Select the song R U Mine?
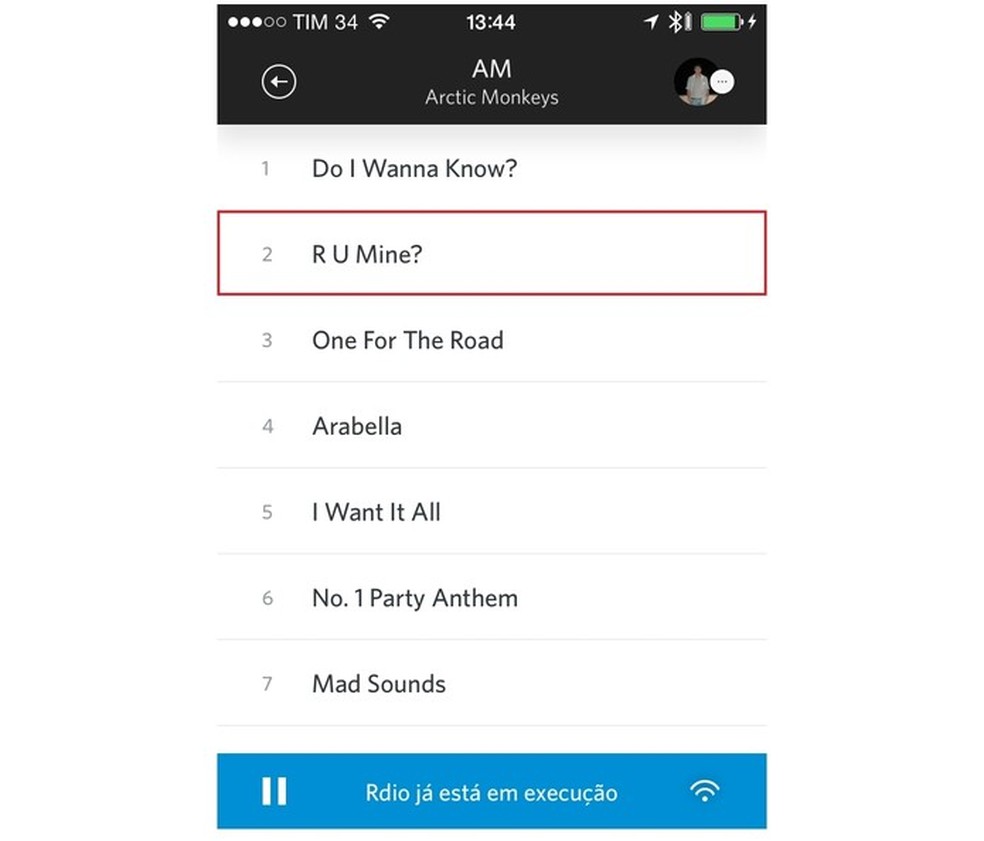The height and width of the screenshot is (841, 984). [x=368, y=254]
